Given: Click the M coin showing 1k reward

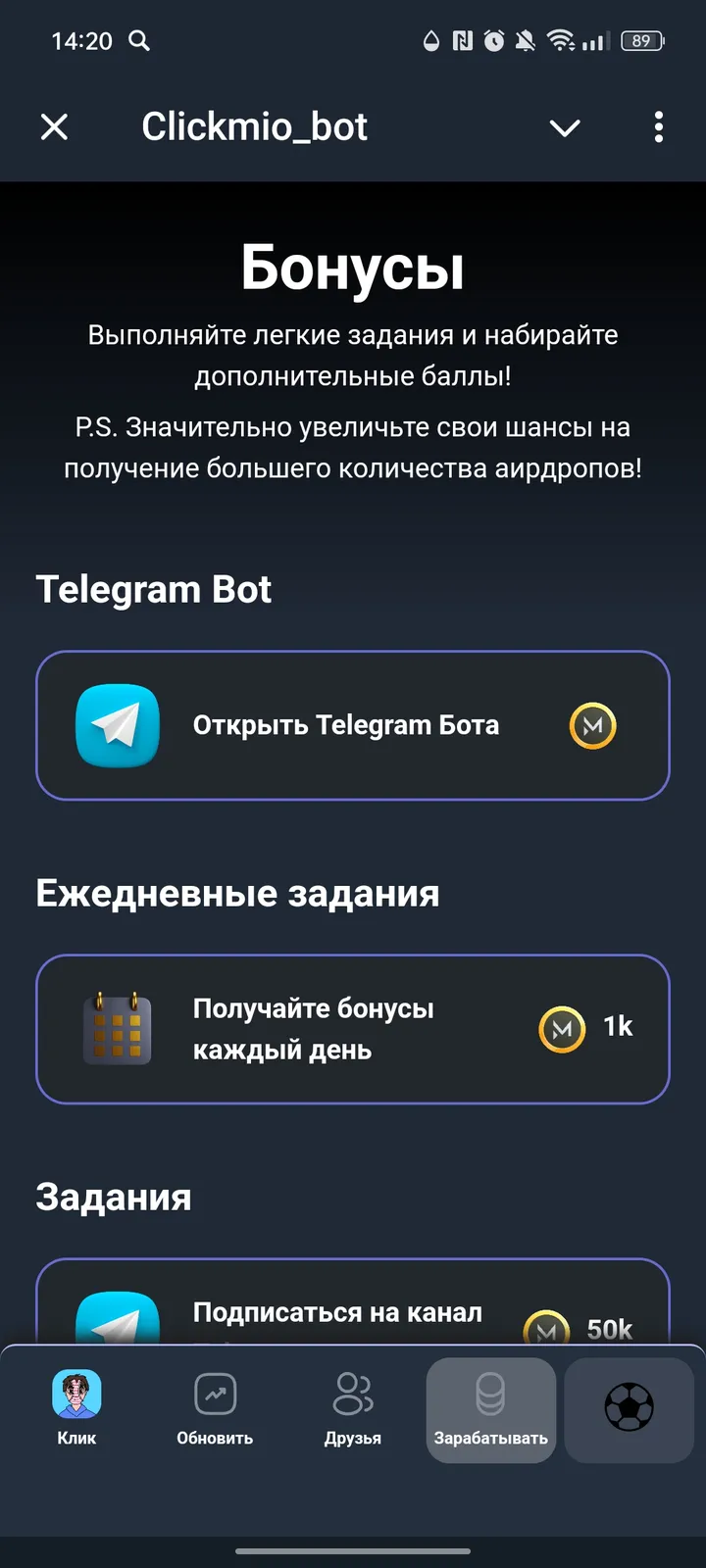Looking at the screenshot, I should (560, 1028).
